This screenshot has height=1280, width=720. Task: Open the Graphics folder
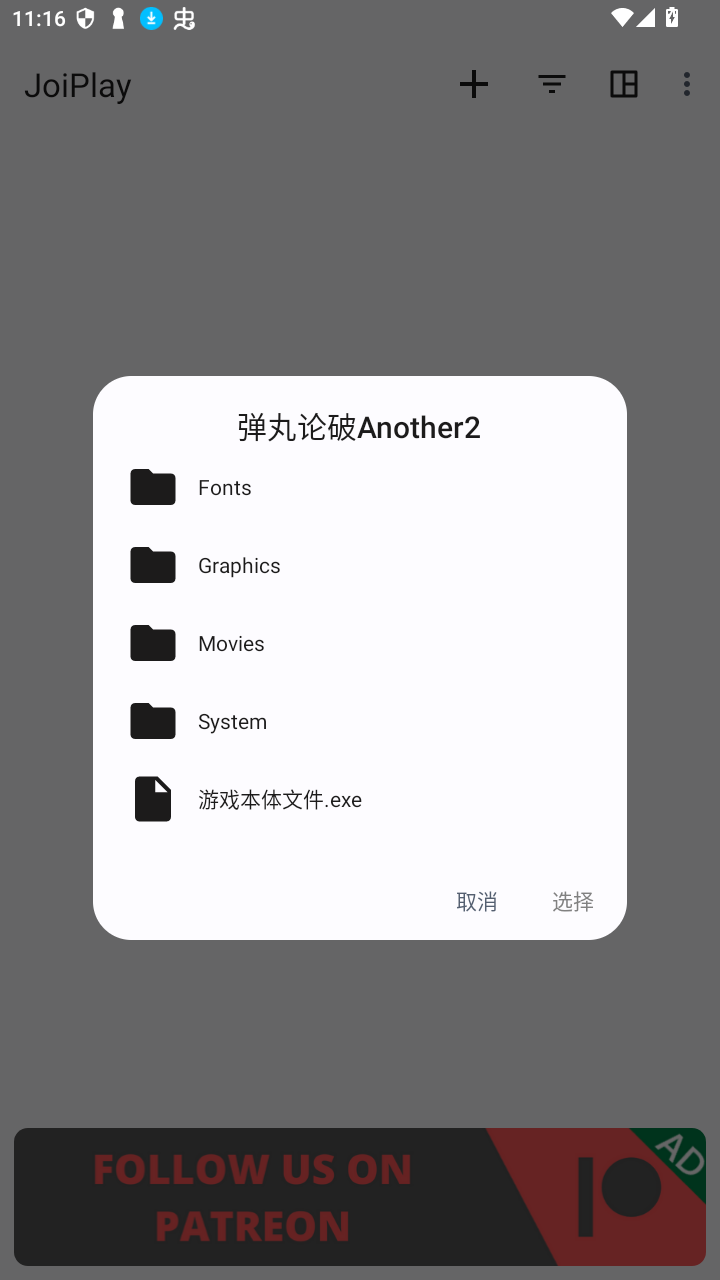click(238, 566)
